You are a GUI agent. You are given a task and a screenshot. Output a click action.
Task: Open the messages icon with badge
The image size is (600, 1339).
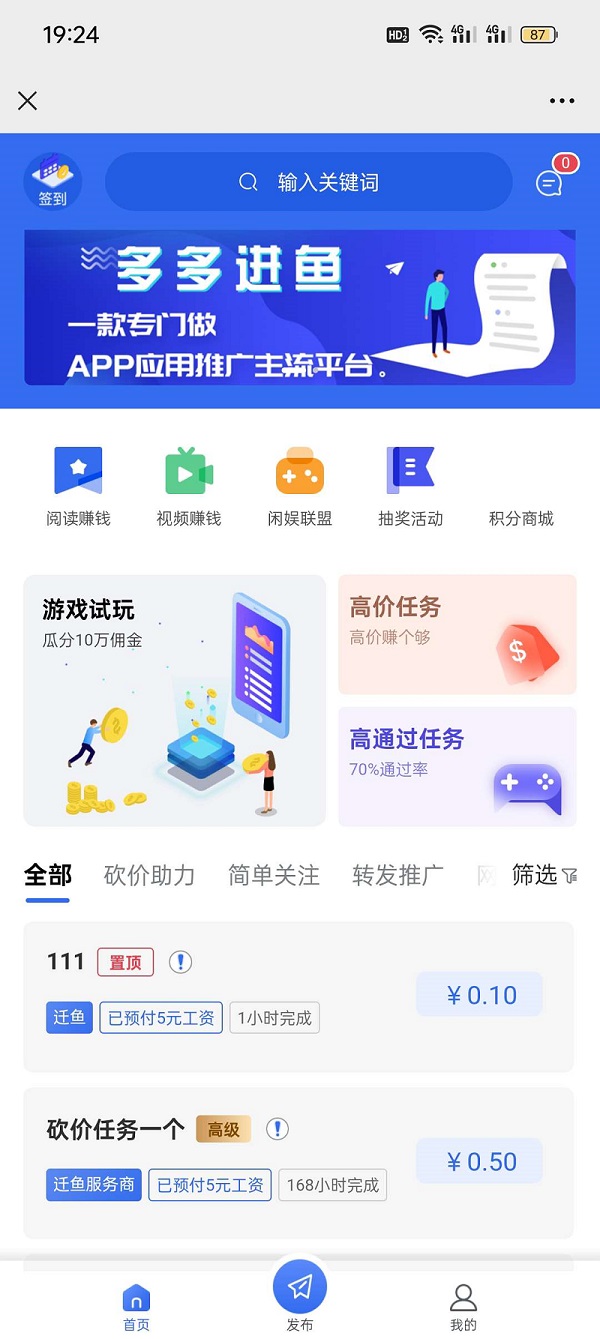[x=550, y=182]
